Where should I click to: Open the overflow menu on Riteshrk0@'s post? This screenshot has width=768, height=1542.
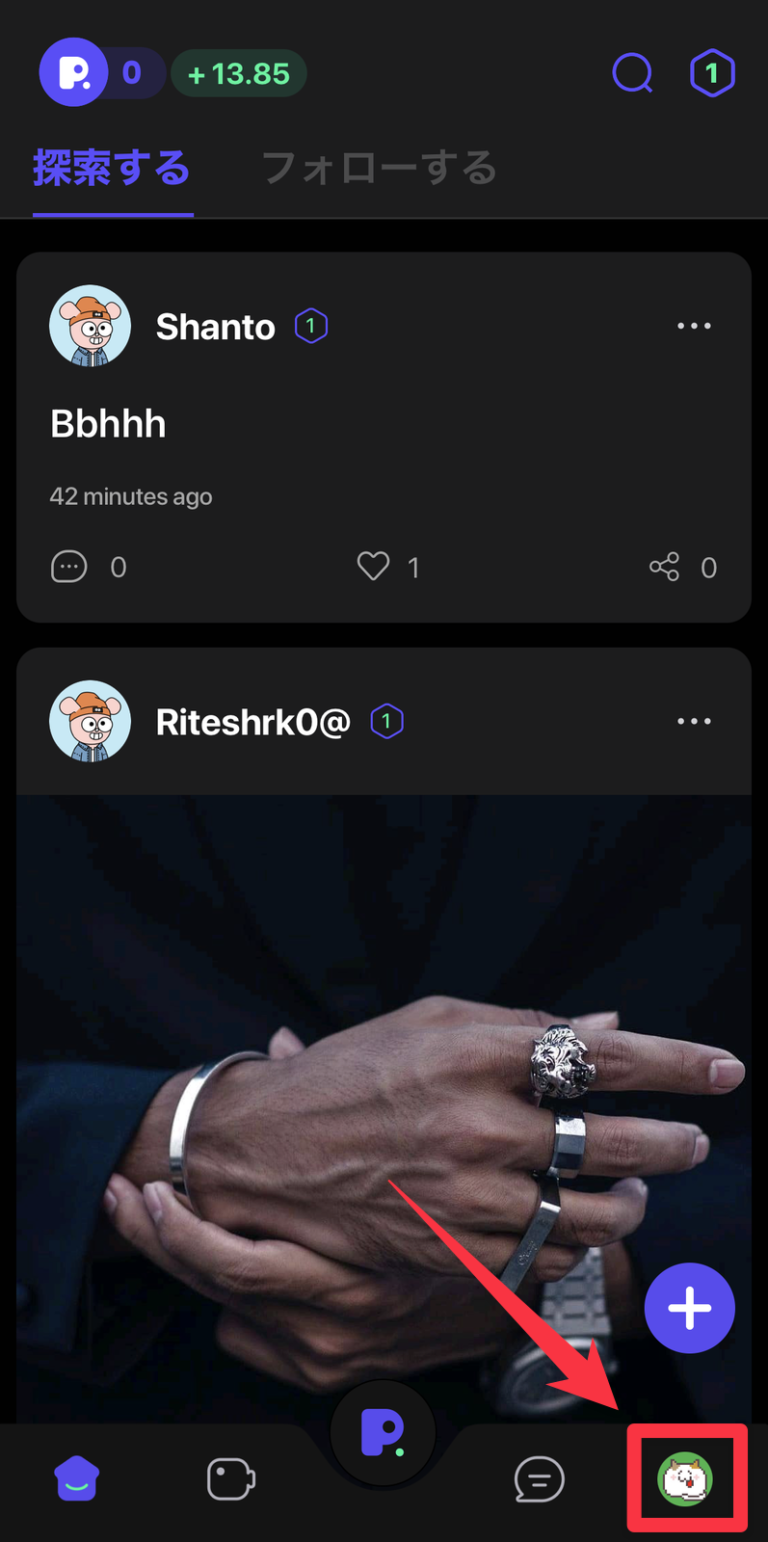[694, 721]
